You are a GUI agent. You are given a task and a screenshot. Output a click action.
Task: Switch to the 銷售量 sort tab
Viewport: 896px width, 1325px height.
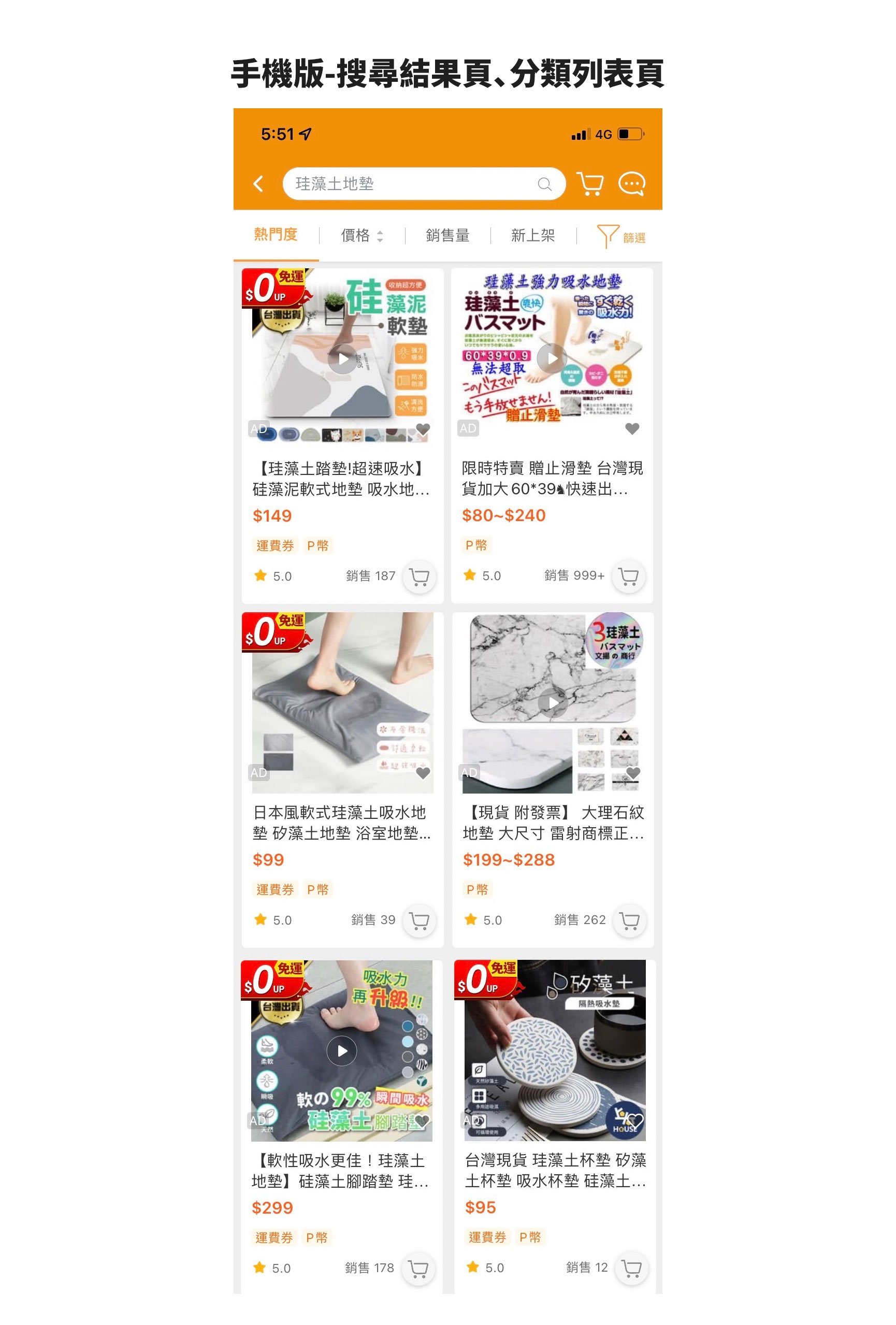447,236
